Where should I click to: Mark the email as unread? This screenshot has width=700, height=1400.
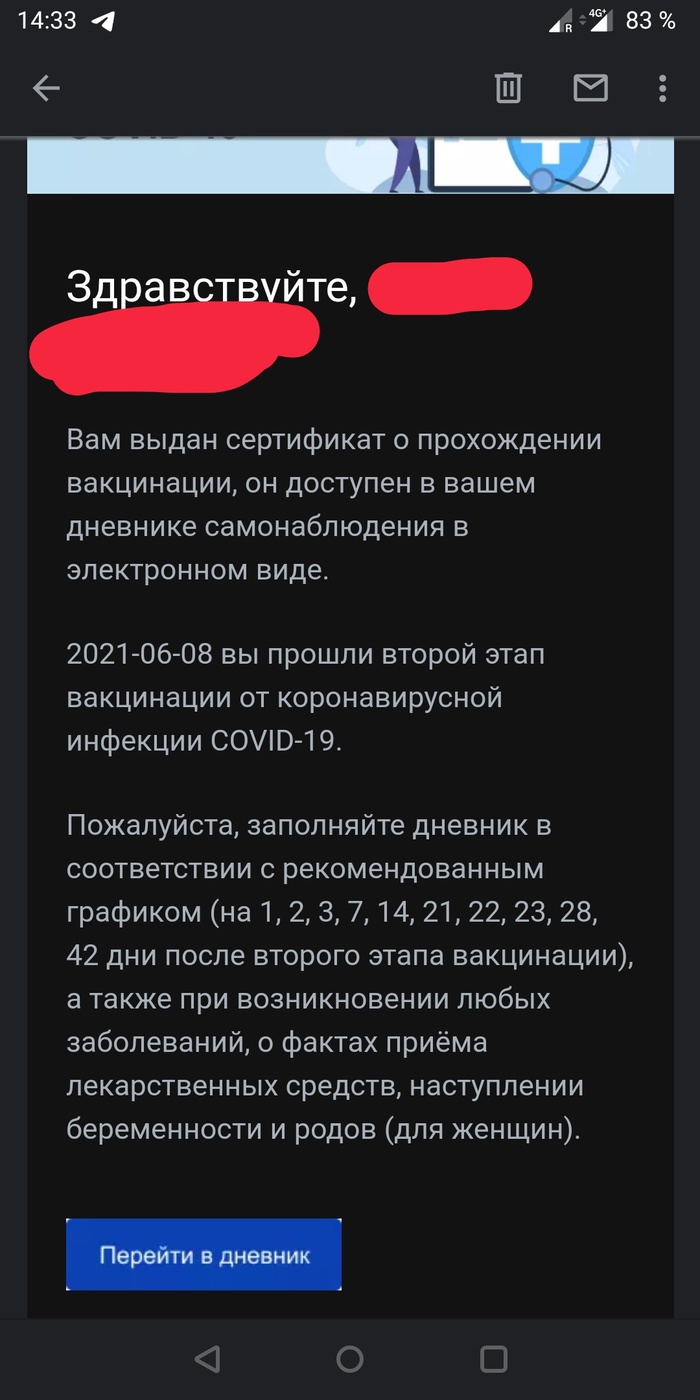tap(590, 89)
